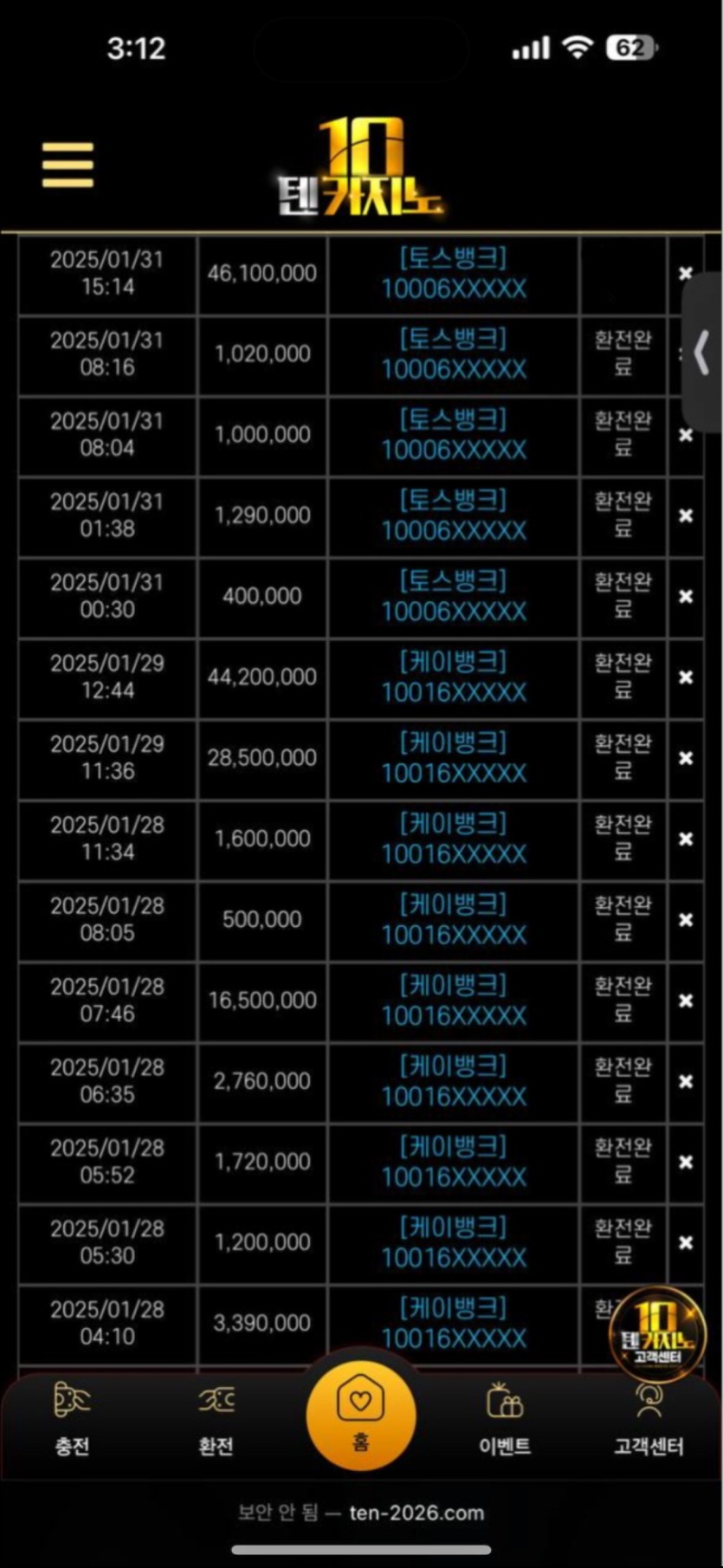Go to the 홈 tab

pyautogui.click(x=361, y=1414)
